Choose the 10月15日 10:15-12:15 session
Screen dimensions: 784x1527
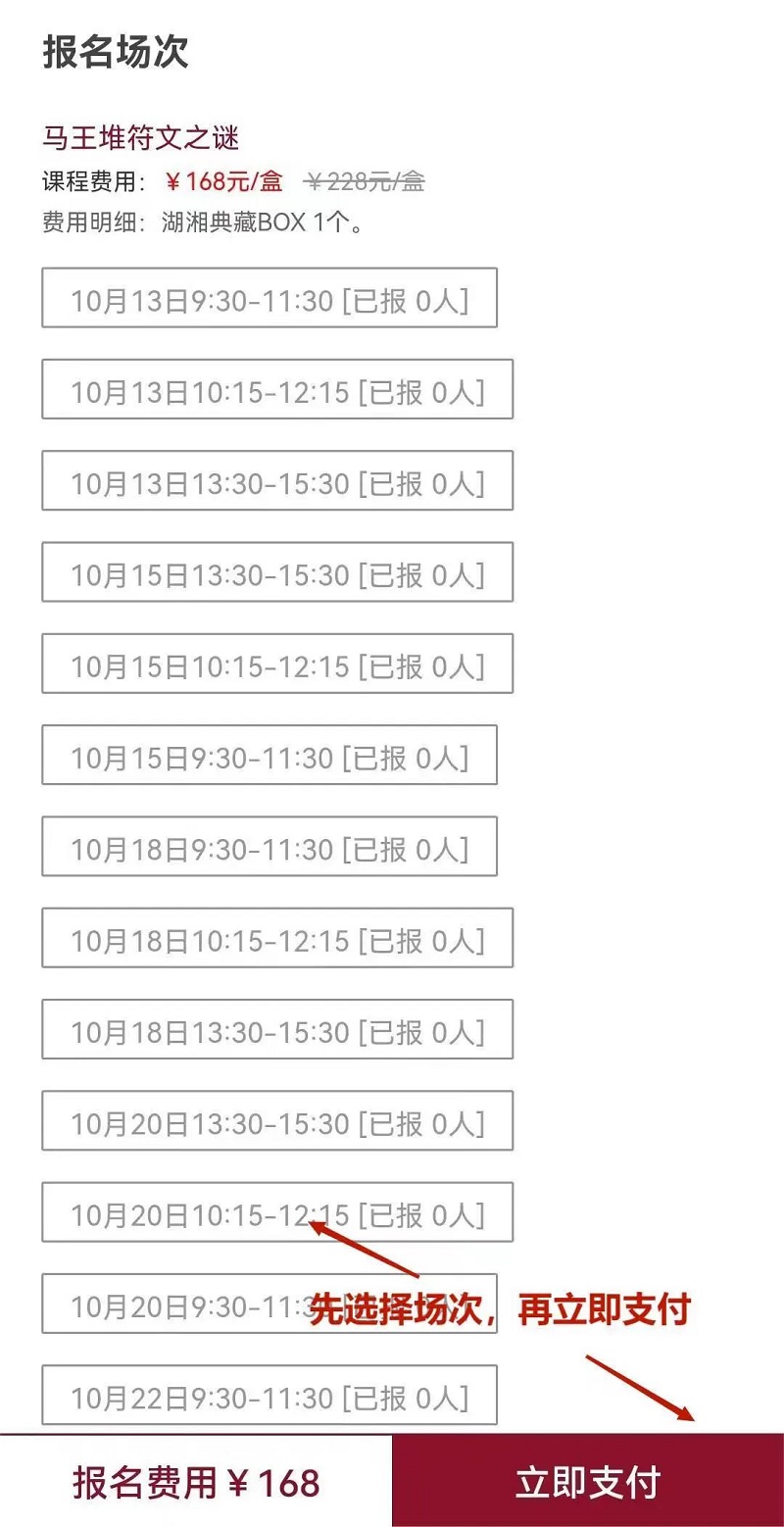point(276,665)
